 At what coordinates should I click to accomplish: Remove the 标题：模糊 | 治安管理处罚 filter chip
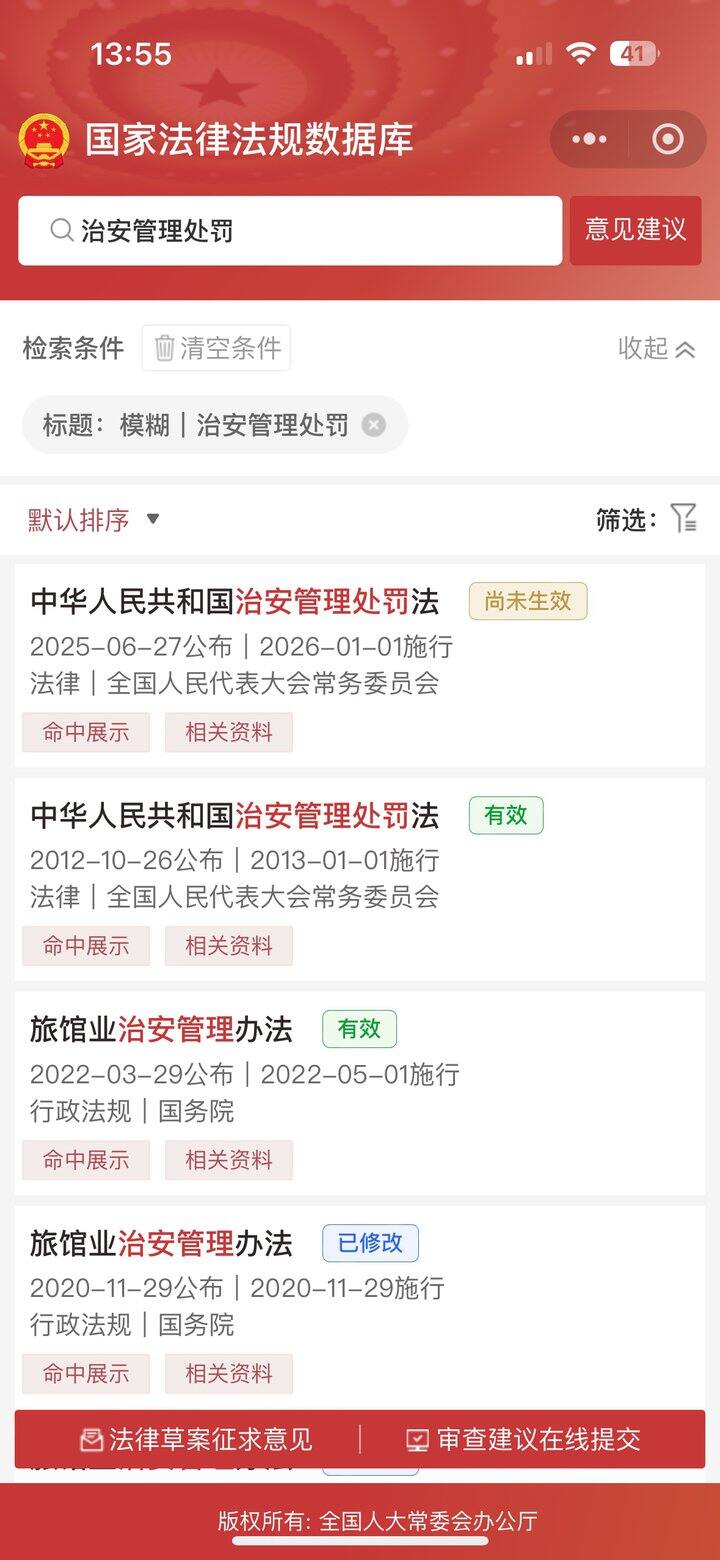click(373, 425)
